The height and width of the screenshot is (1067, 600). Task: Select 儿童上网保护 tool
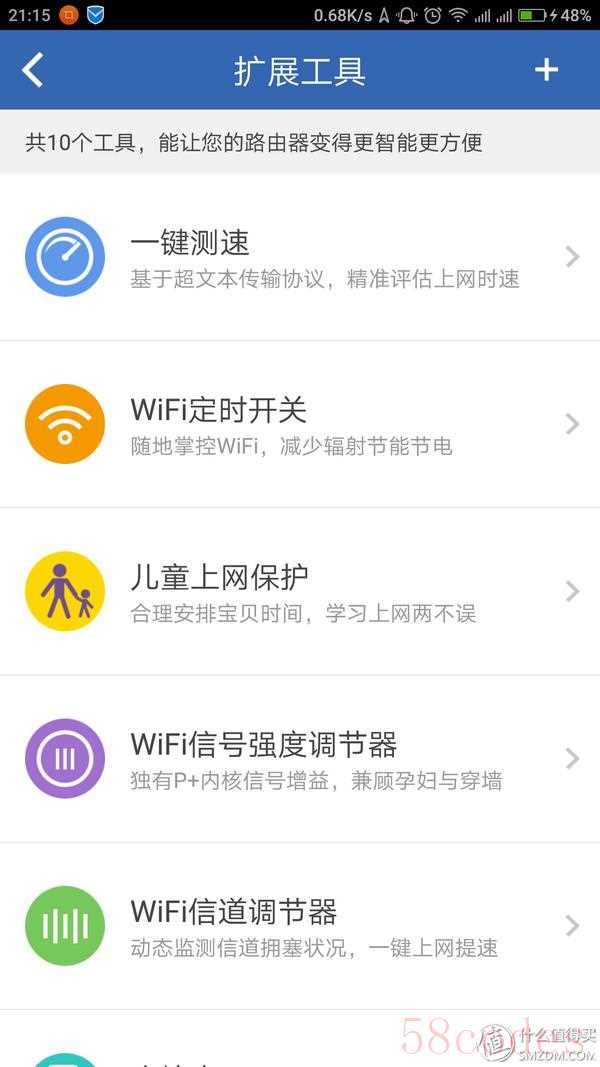tap(300, 591)
